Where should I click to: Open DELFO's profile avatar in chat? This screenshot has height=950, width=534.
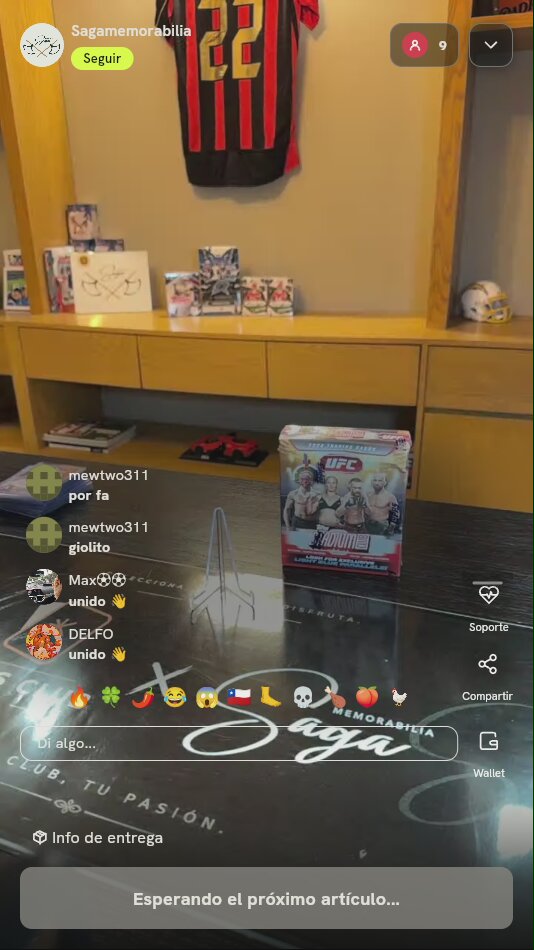coord(44,642)
